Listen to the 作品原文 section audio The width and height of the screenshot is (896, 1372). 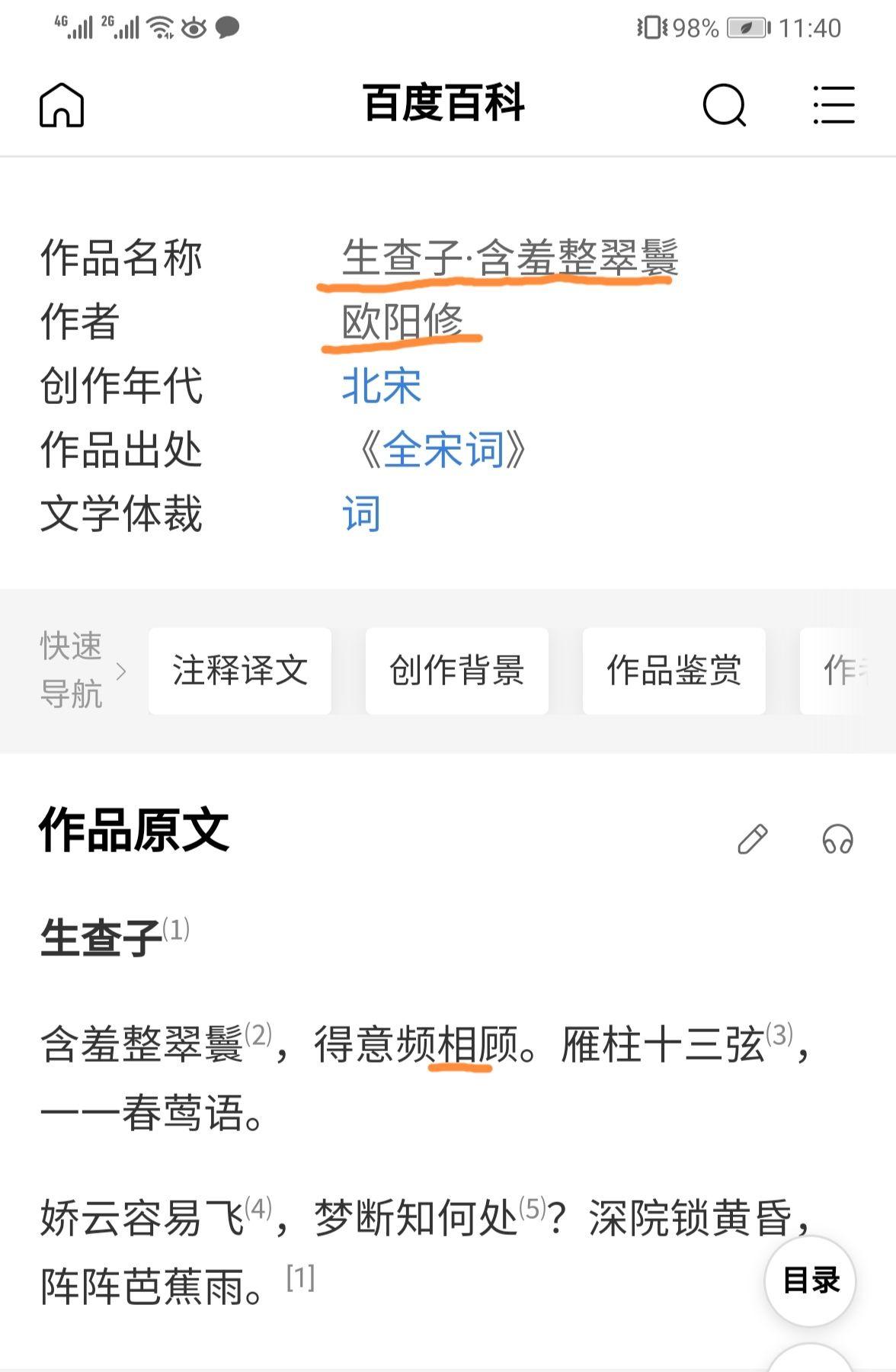(x=837, y=839)
